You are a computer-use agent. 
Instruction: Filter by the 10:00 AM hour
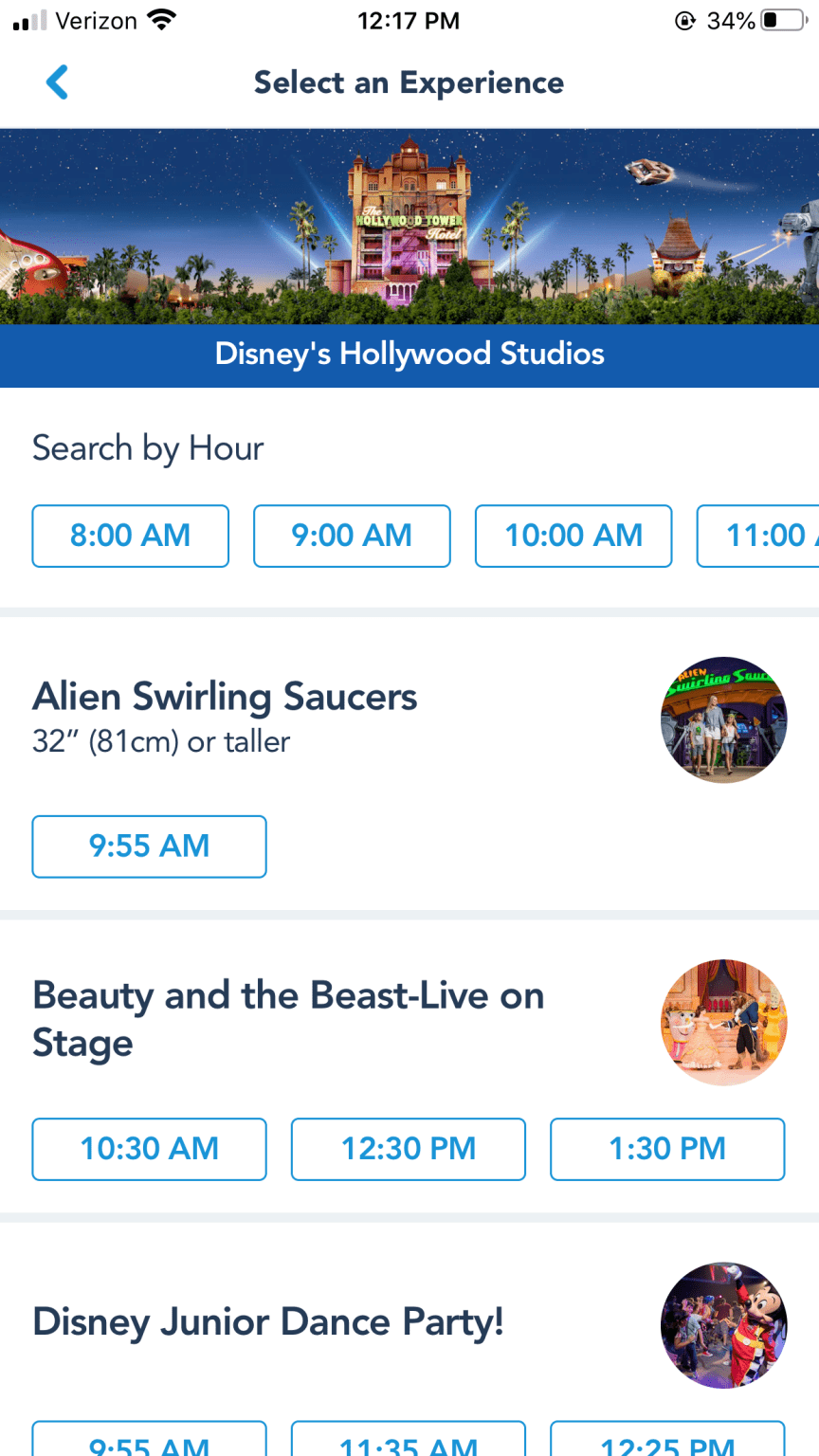(573, 536)
